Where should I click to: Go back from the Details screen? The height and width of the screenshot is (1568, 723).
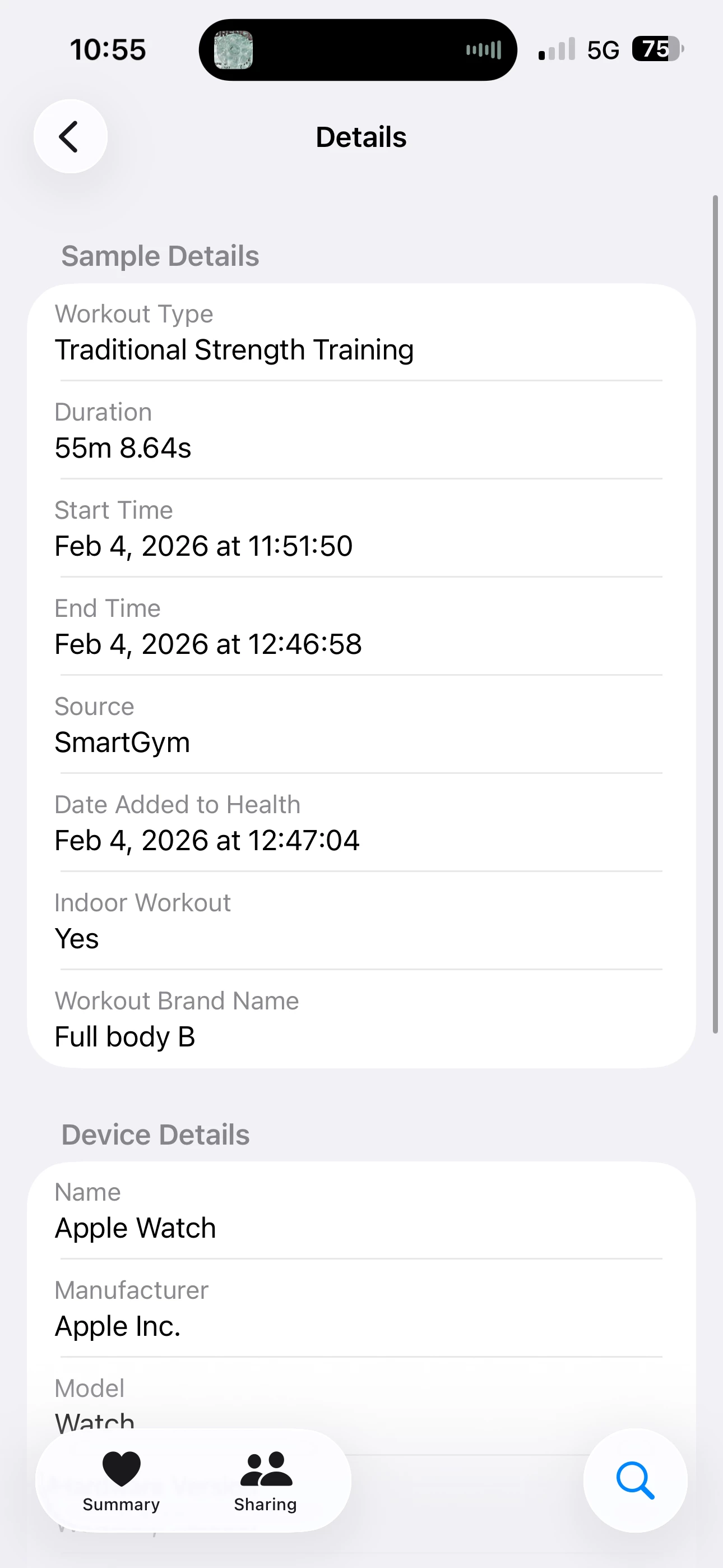[x=70, y=136]
